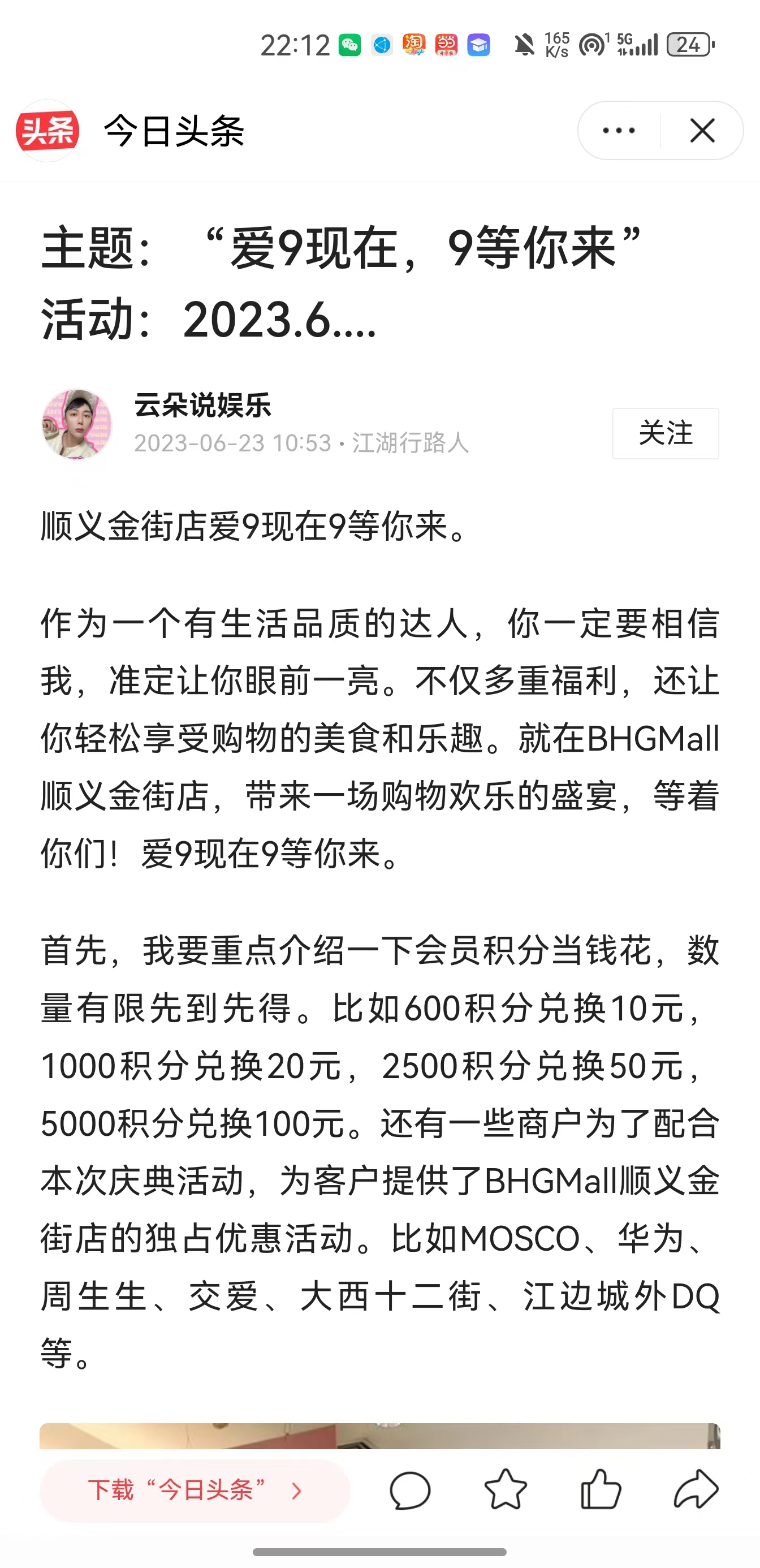Open the 云朵说娱乐 author name
This screenshot has width=760, height=1568.
click(202, 406)
